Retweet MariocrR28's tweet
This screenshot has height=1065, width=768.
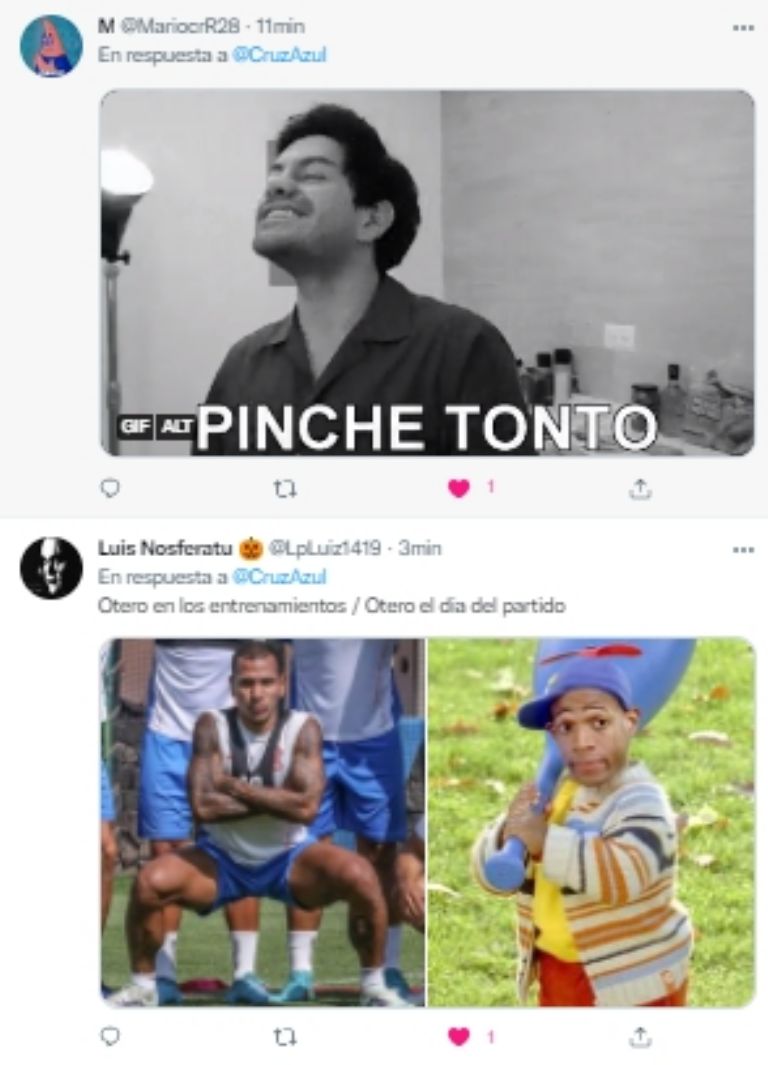coord(285,488)
